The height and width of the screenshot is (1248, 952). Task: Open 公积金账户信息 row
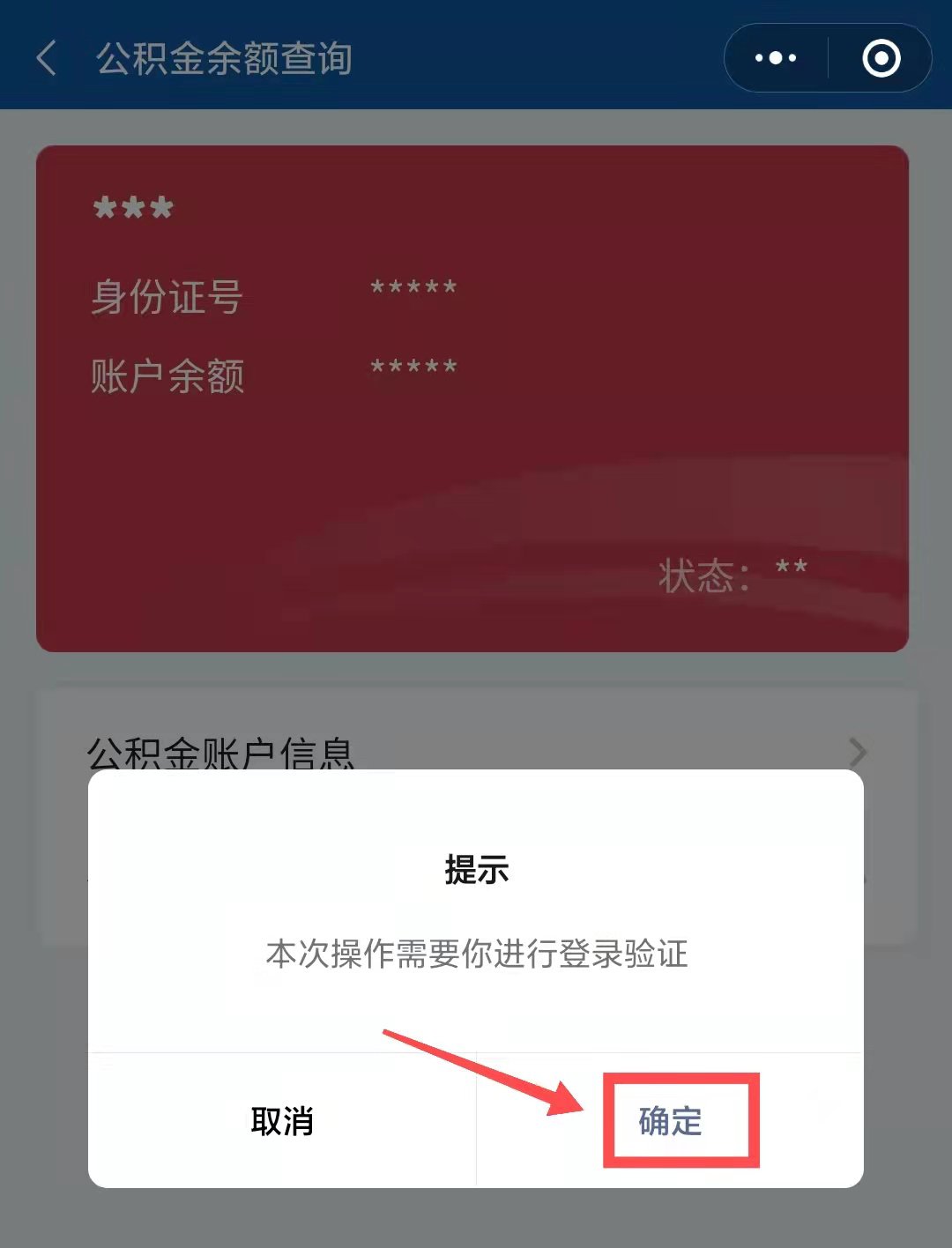point(476,752)
